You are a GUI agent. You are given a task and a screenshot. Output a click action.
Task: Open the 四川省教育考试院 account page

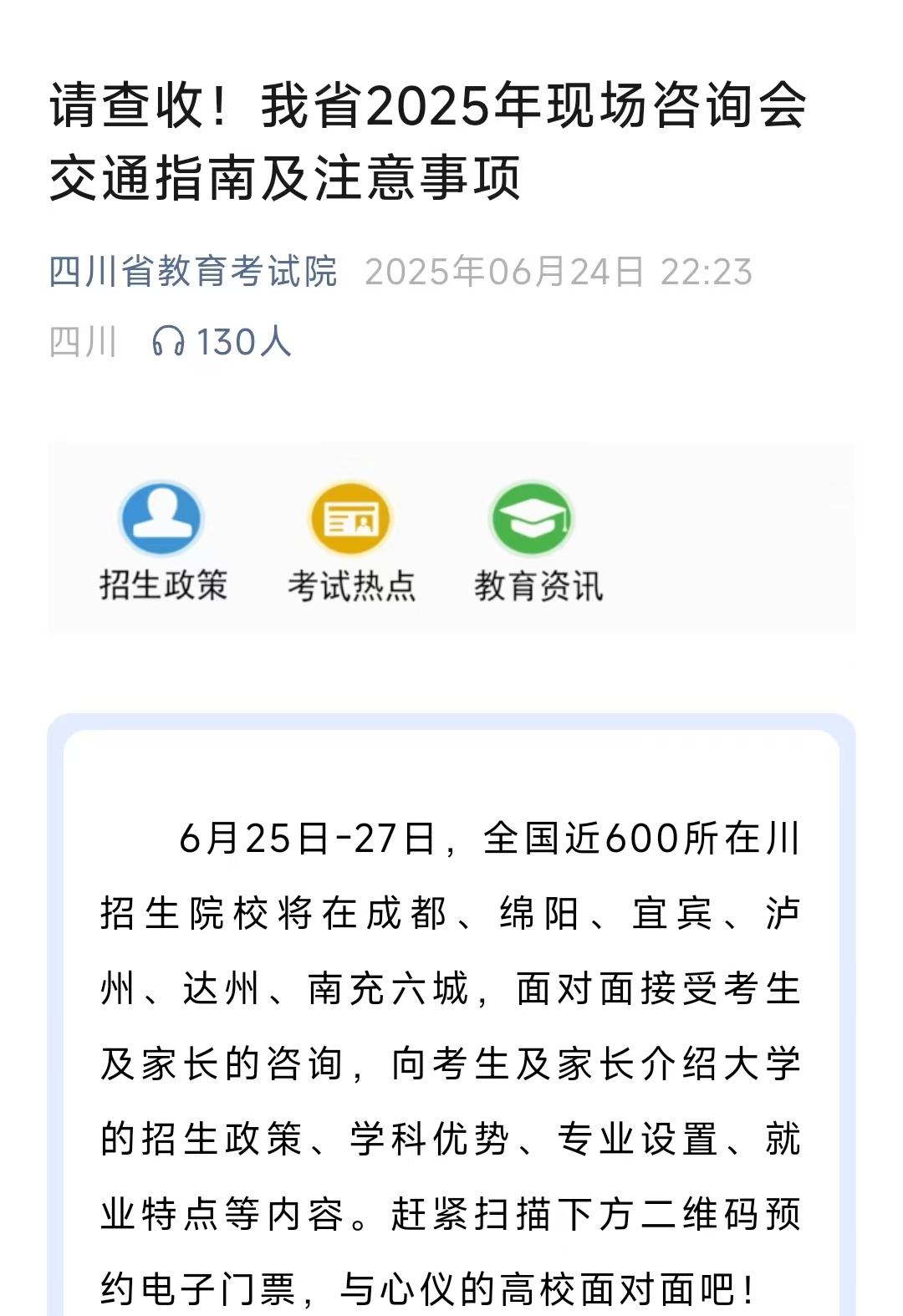click(x=193, y=272)
